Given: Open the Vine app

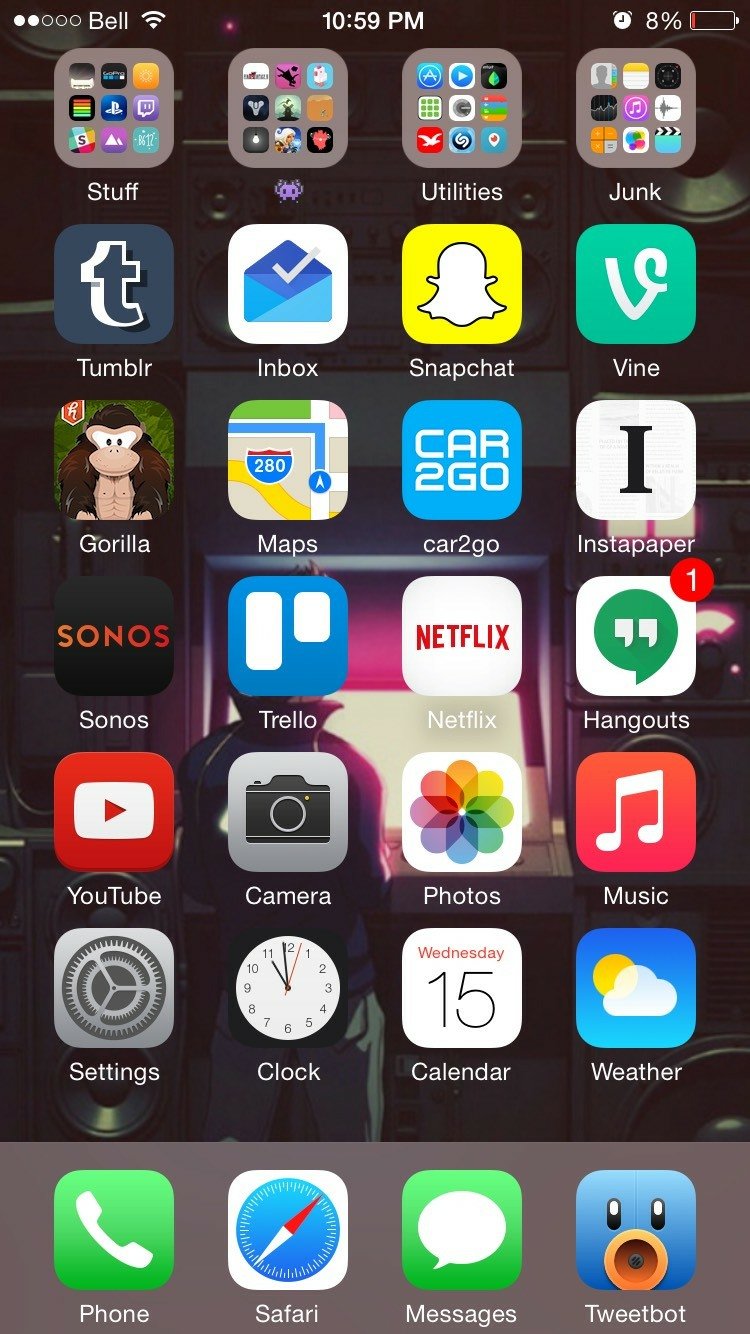Looking at the screenshot, I should click(x=635, y=284).
